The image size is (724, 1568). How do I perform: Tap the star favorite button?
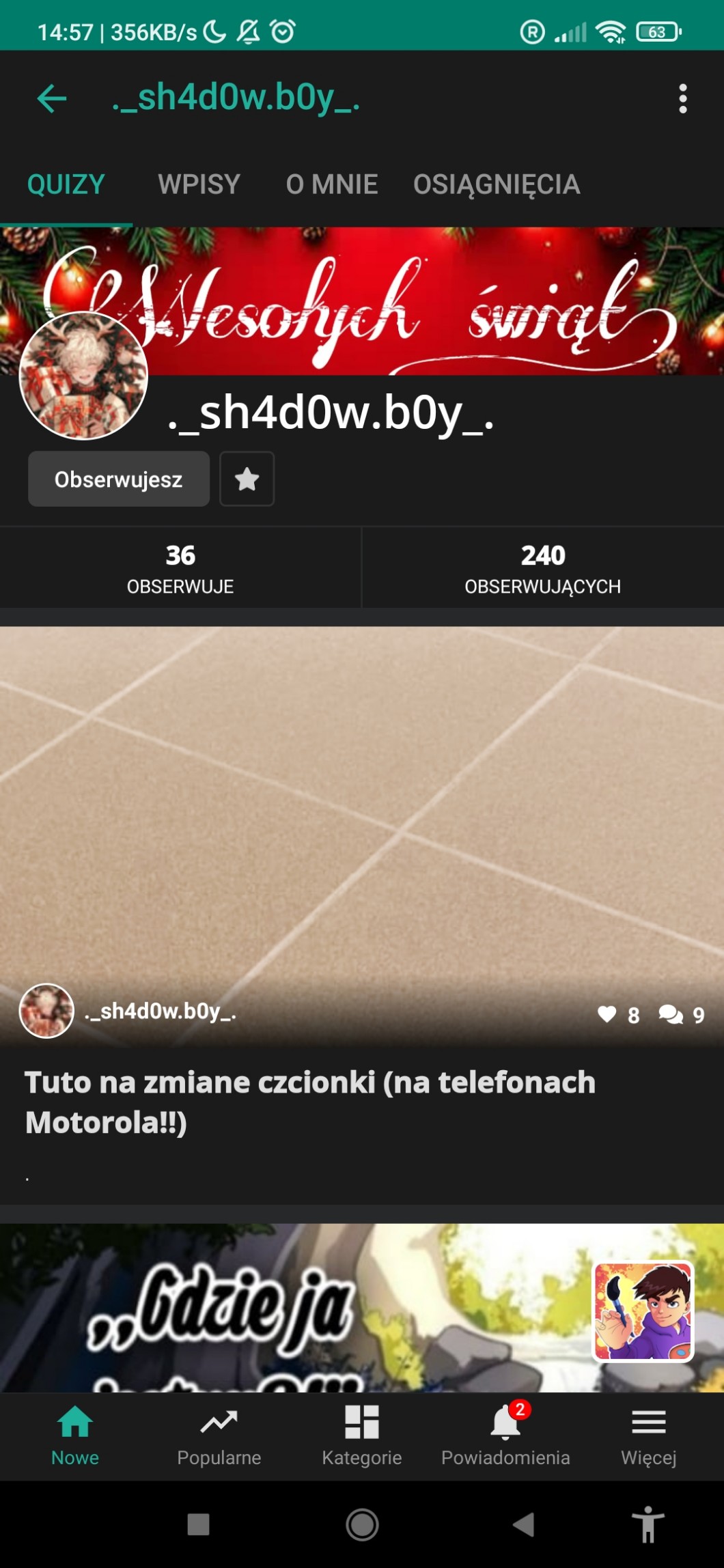(x=247, y=479)
